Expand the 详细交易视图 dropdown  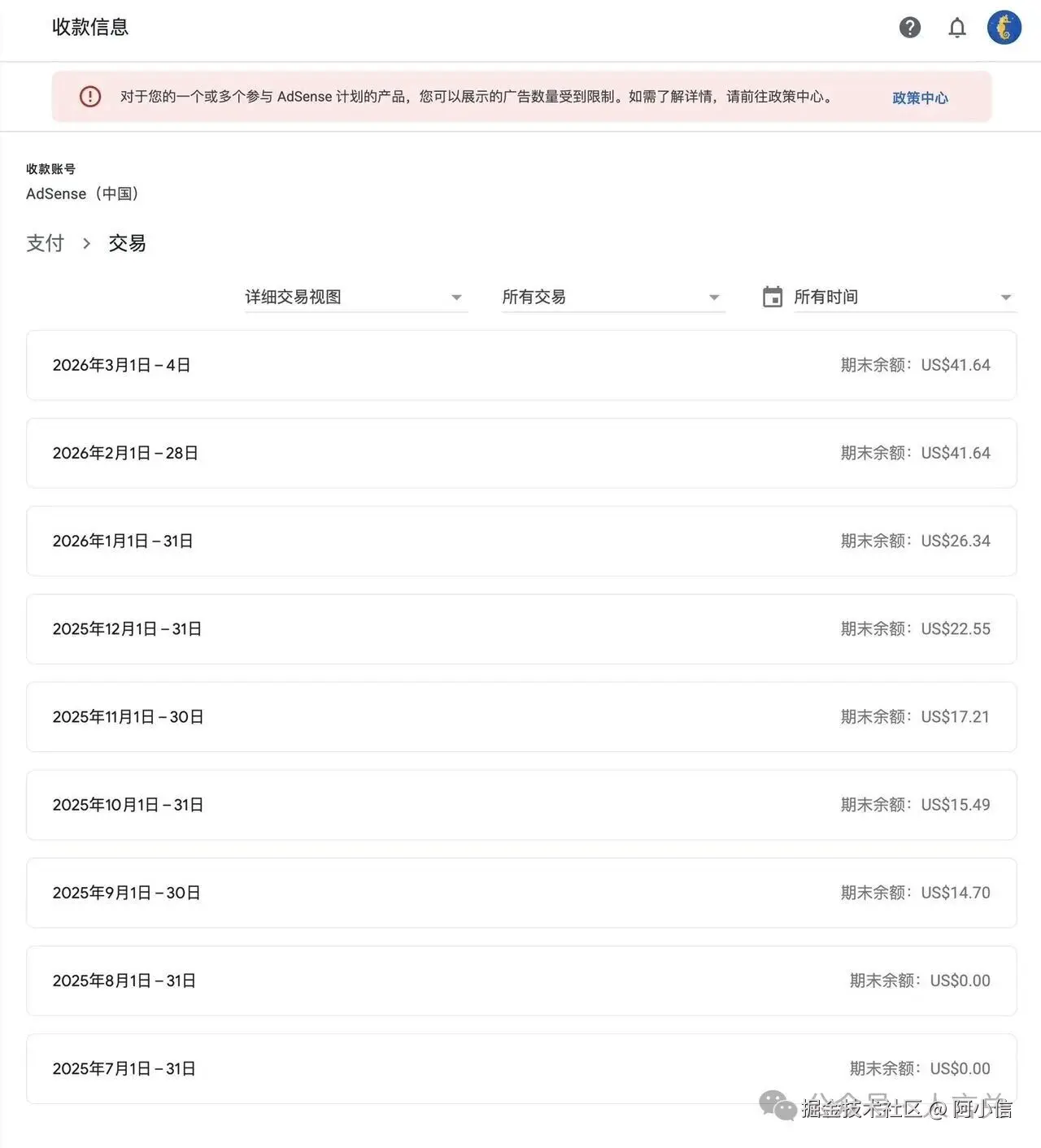(x=355, y=298)
